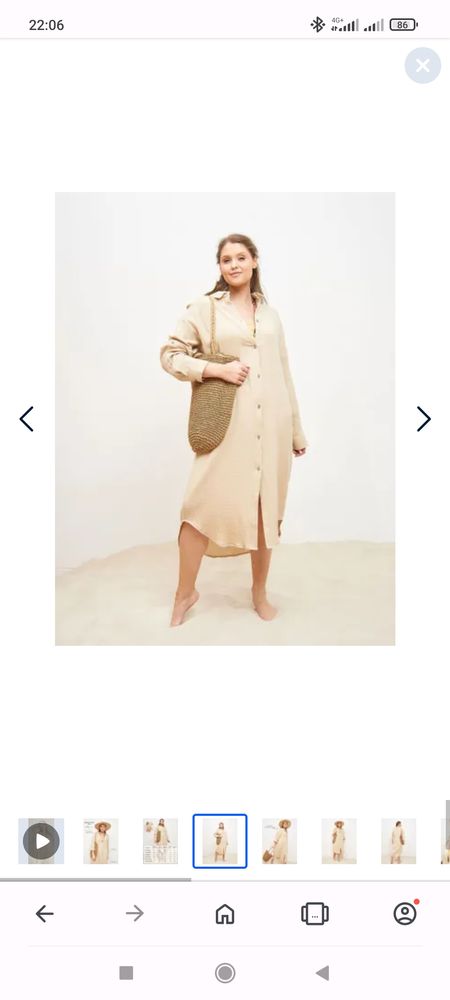The image size is (450, 1000).
Task: Go to the previous product photo
Action: (26, 419)
